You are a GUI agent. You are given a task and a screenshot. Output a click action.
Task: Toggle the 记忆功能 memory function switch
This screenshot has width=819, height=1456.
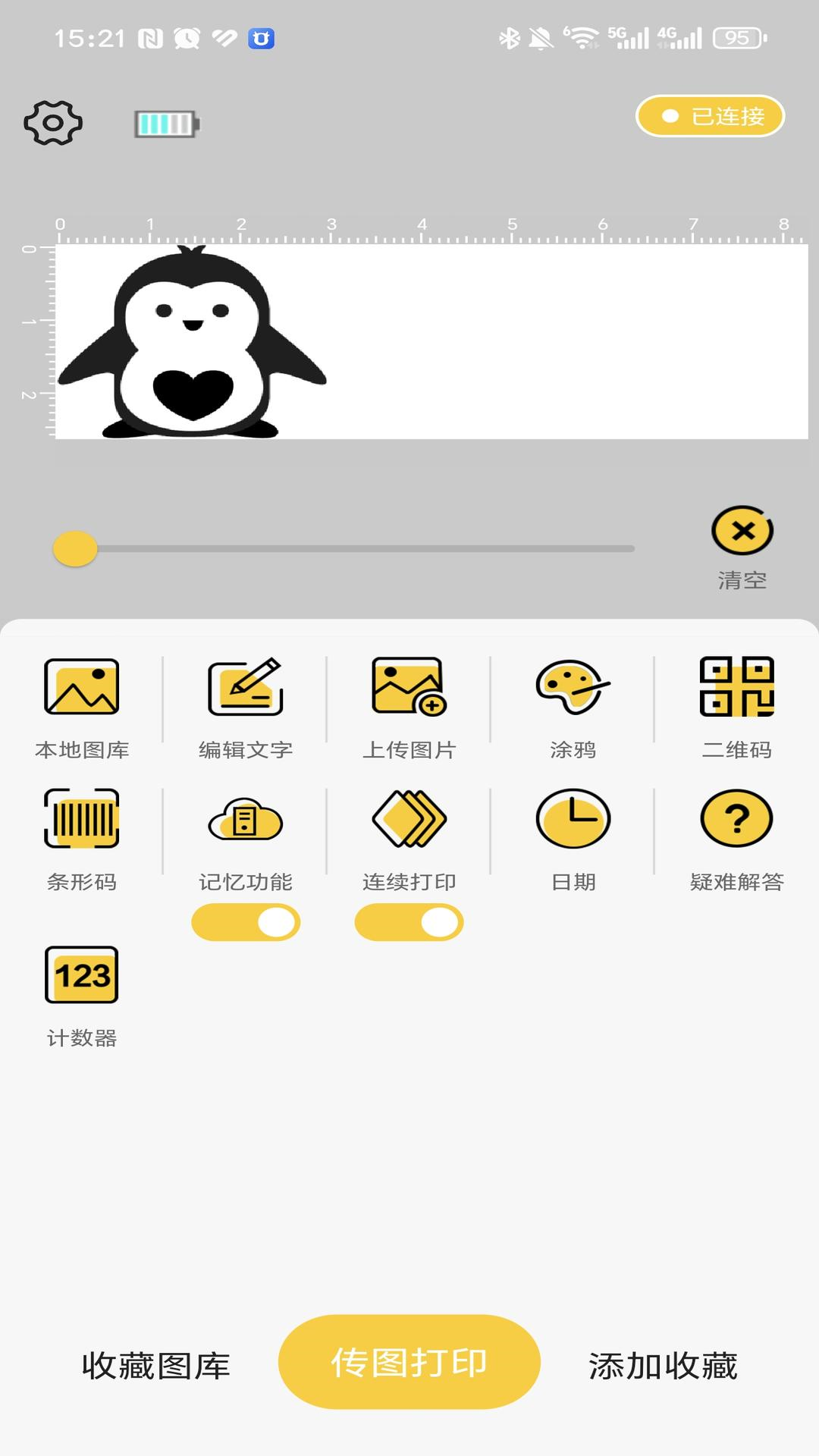click(245, 921)
